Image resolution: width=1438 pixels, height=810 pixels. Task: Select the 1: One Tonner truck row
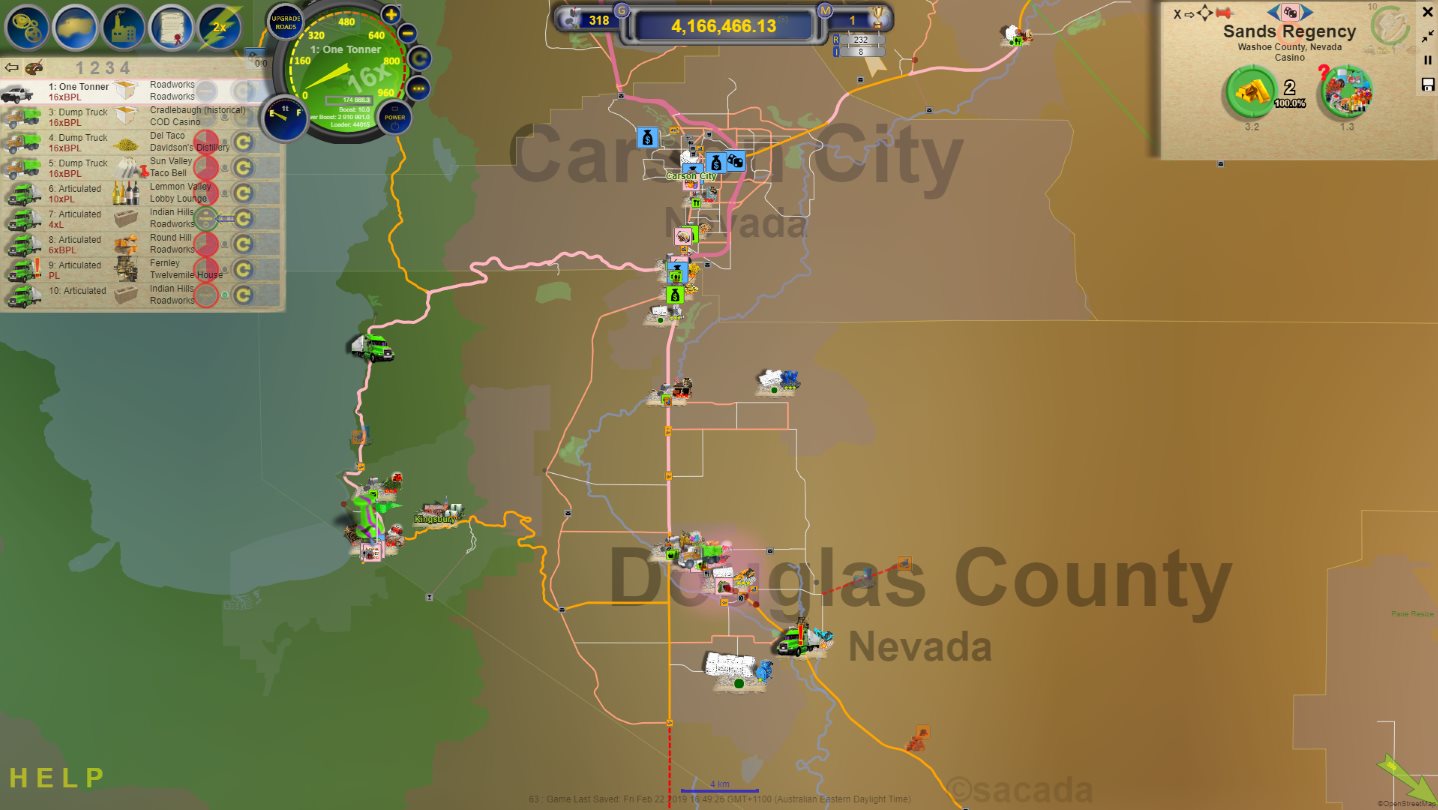[80, 92]
